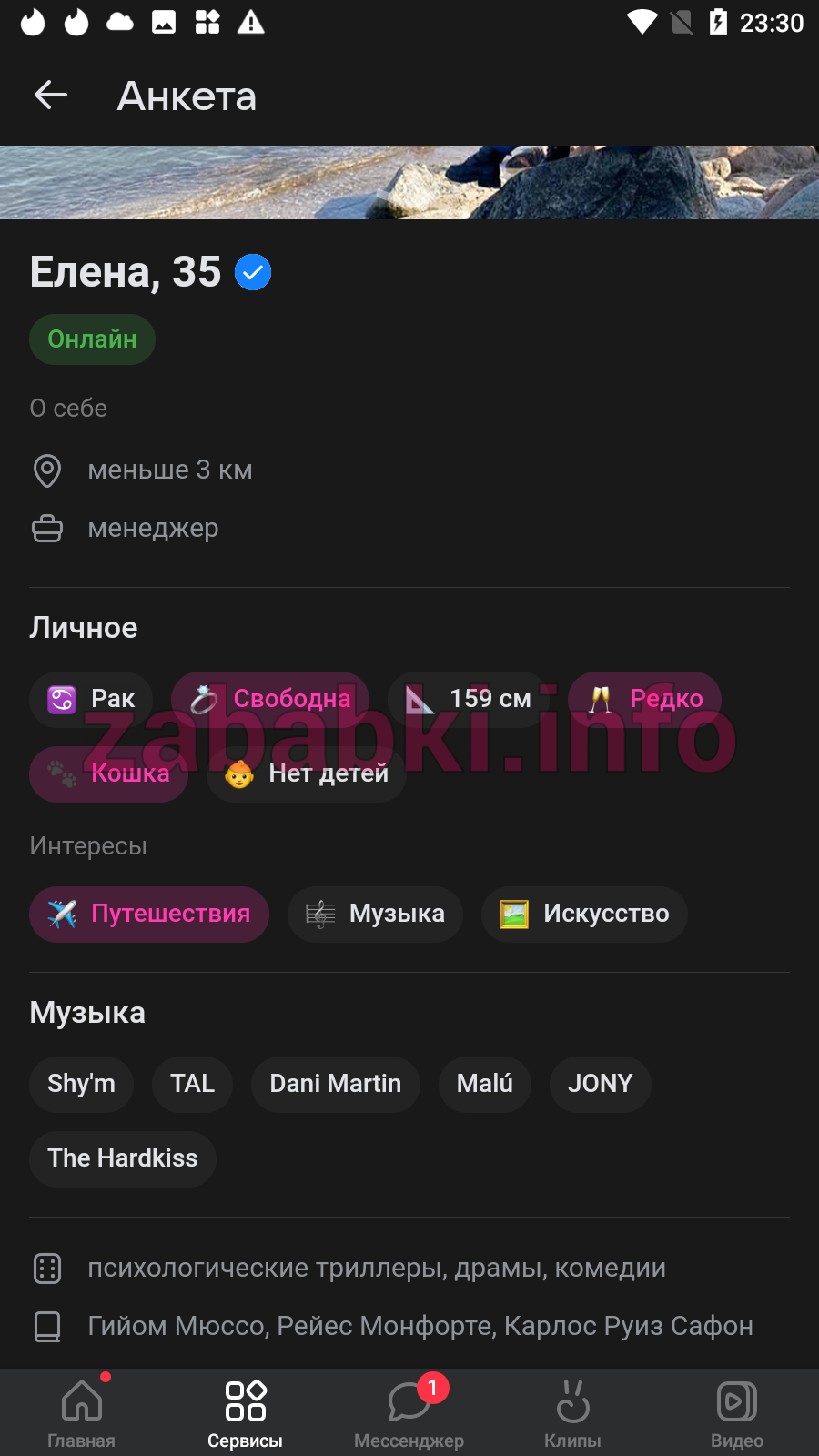Switch to the Клипы tab
The image size is (819, 1456).
(573, 1412)
